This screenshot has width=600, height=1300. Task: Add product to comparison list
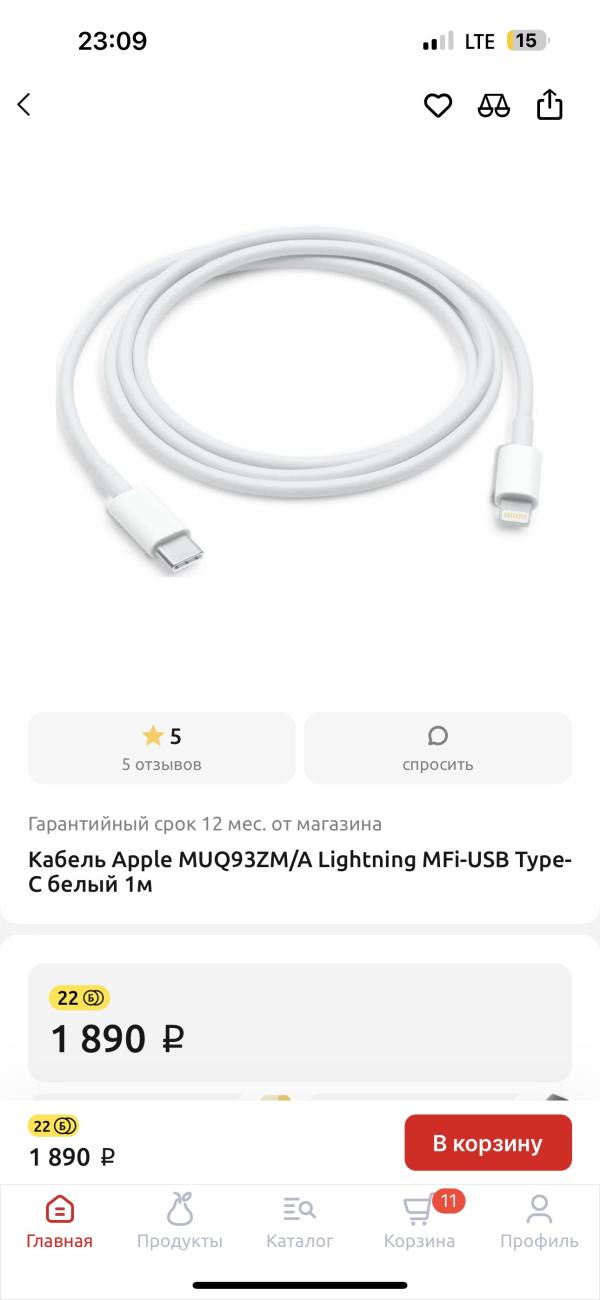click(494, 105)
